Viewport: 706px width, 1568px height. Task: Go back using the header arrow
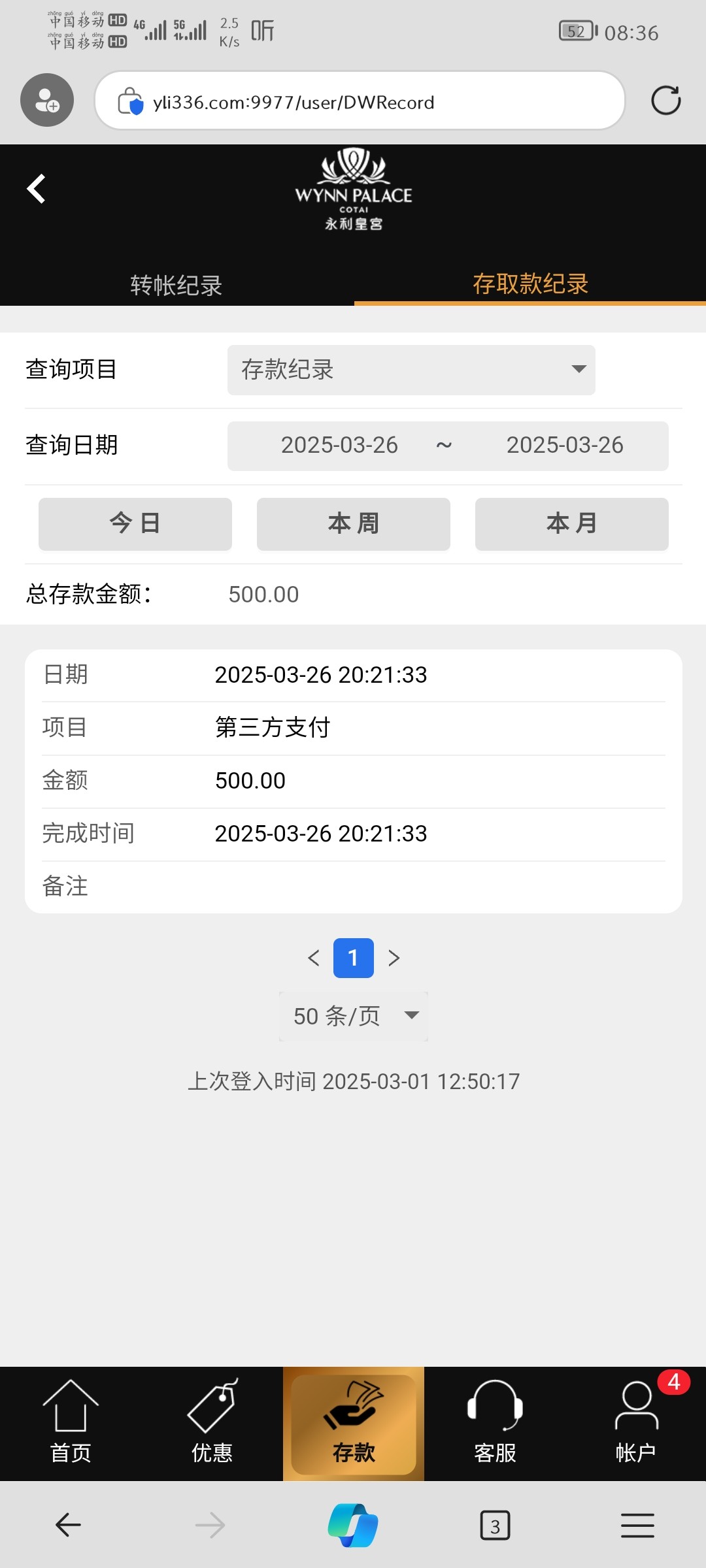click(36, 189)
